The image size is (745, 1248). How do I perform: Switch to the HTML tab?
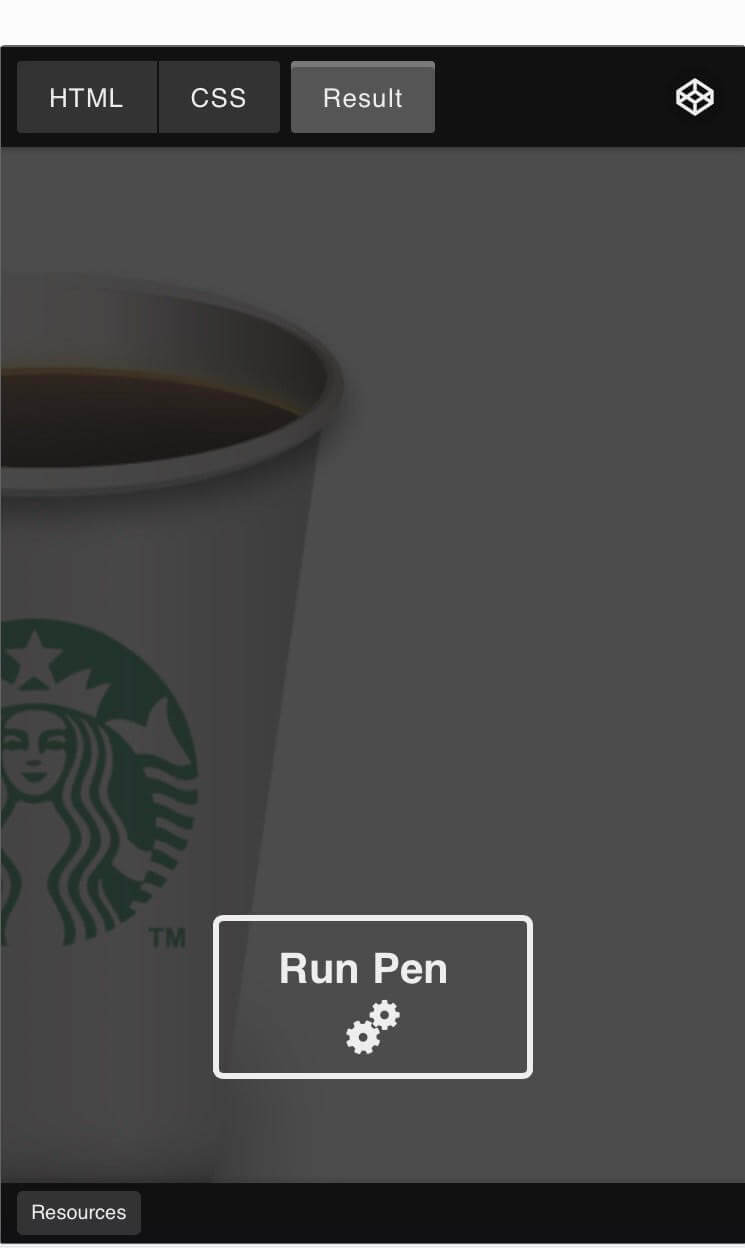[x=86, y=98]
